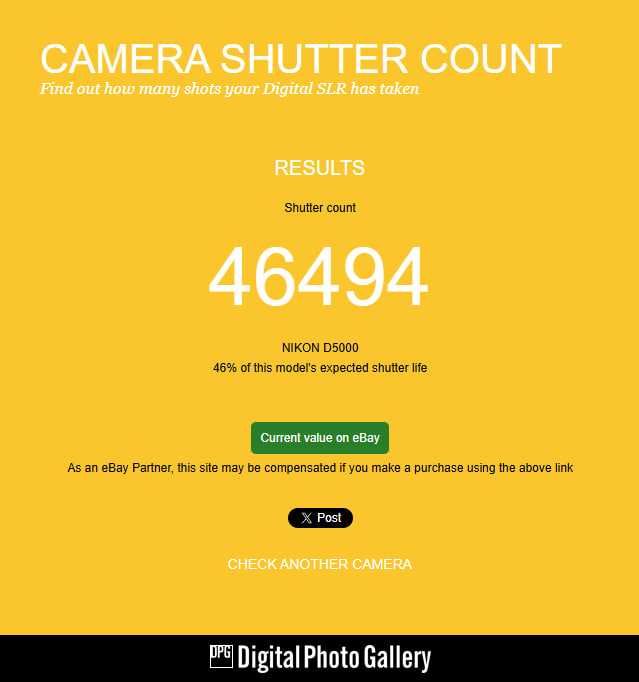Screen dimensions: 639x682
Task: Open Current value on eBay button
Action: 319,438
